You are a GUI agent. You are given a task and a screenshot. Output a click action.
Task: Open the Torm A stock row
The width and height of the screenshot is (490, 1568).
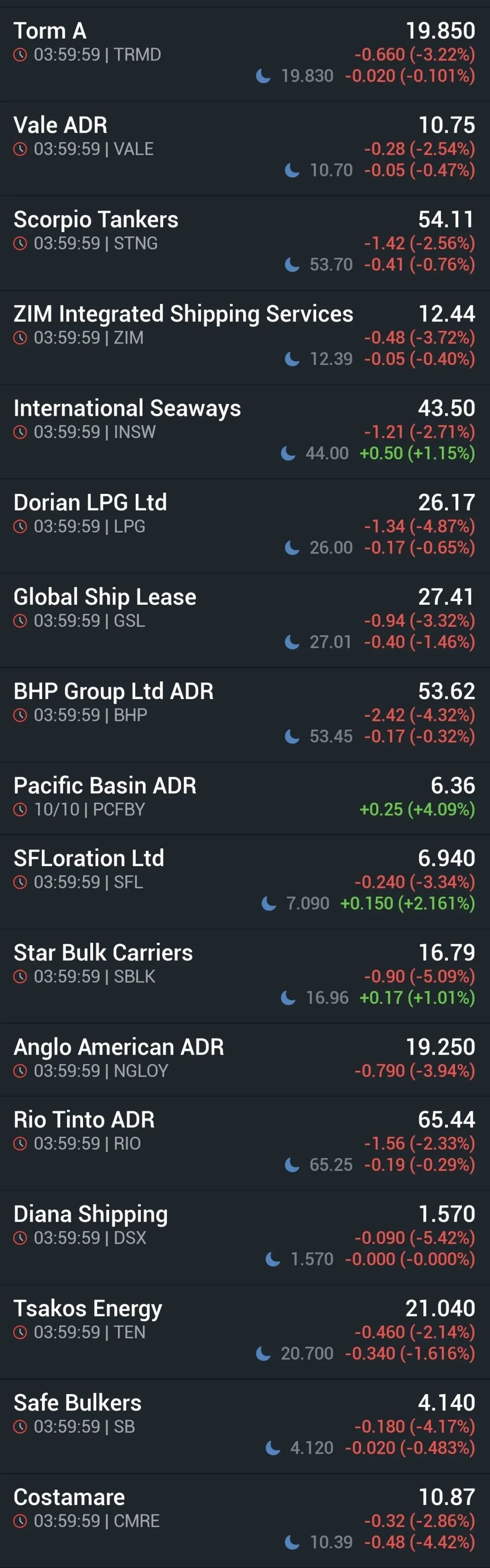pos(245,54)
